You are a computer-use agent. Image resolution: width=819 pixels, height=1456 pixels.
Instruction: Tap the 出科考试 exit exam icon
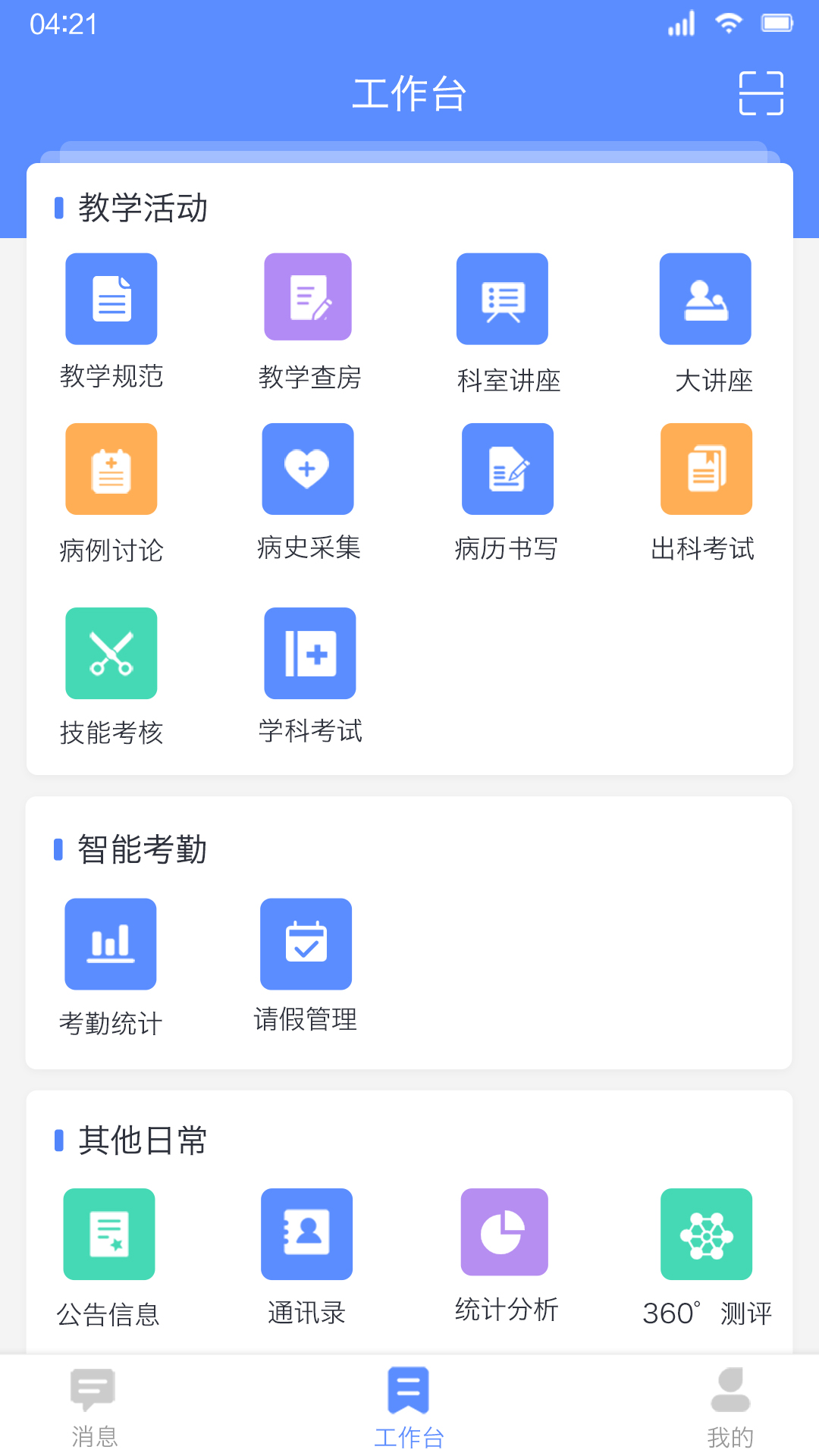coord(705,469)
